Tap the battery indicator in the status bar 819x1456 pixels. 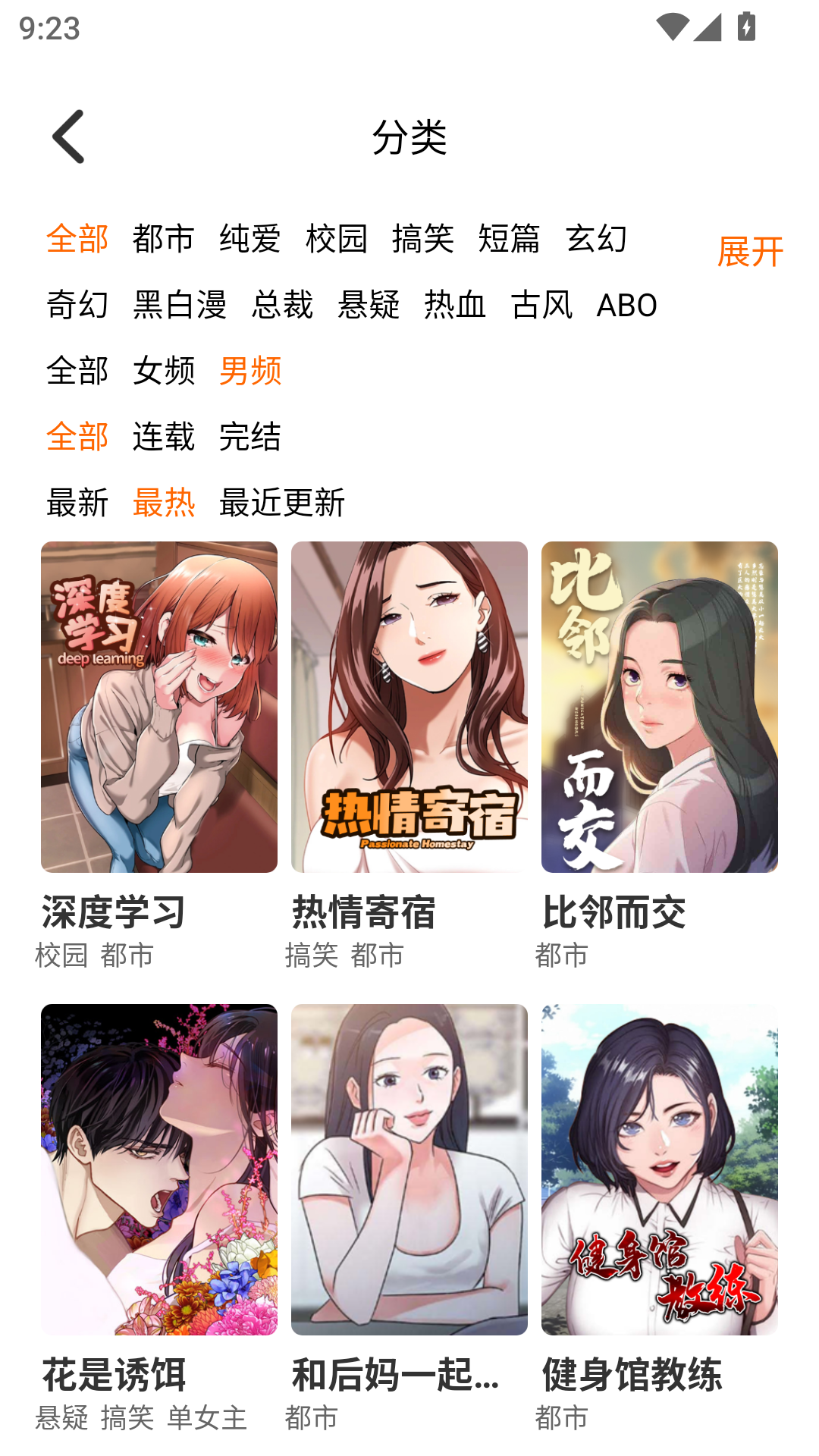point(745,25)
